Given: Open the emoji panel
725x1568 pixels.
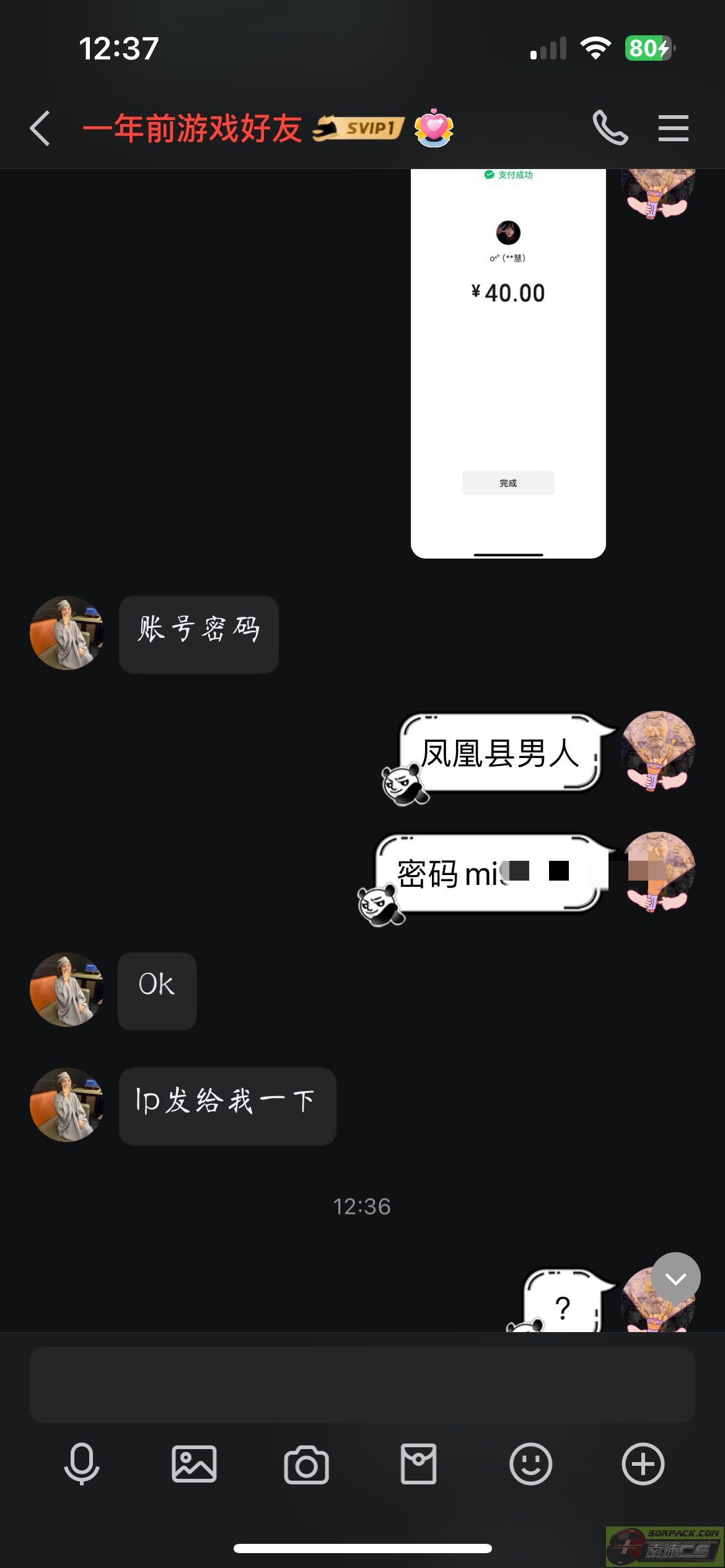Looking at the screenshot, I should (530, 1464).
